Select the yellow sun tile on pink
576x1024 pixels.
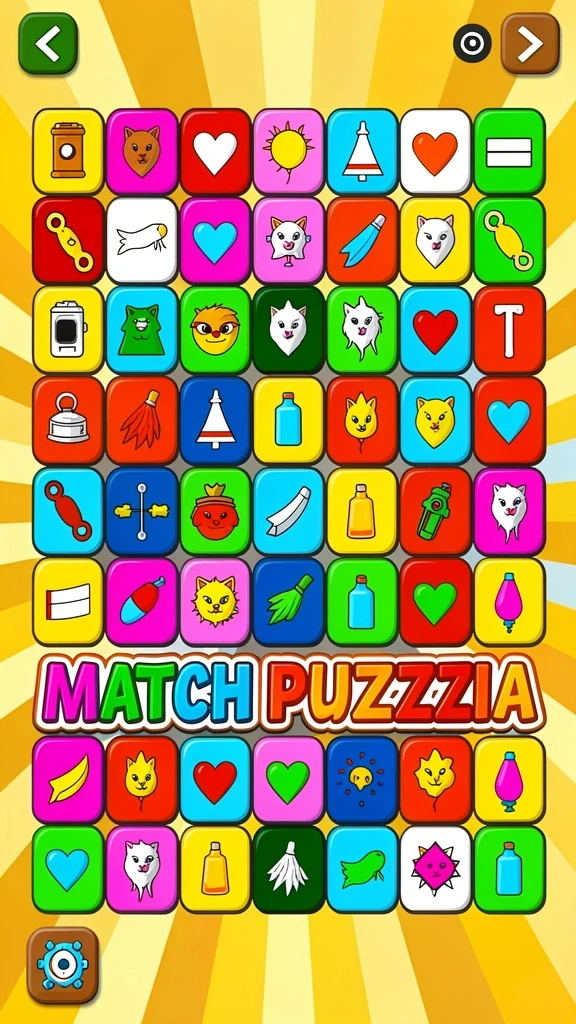click(x=289, y=152)
